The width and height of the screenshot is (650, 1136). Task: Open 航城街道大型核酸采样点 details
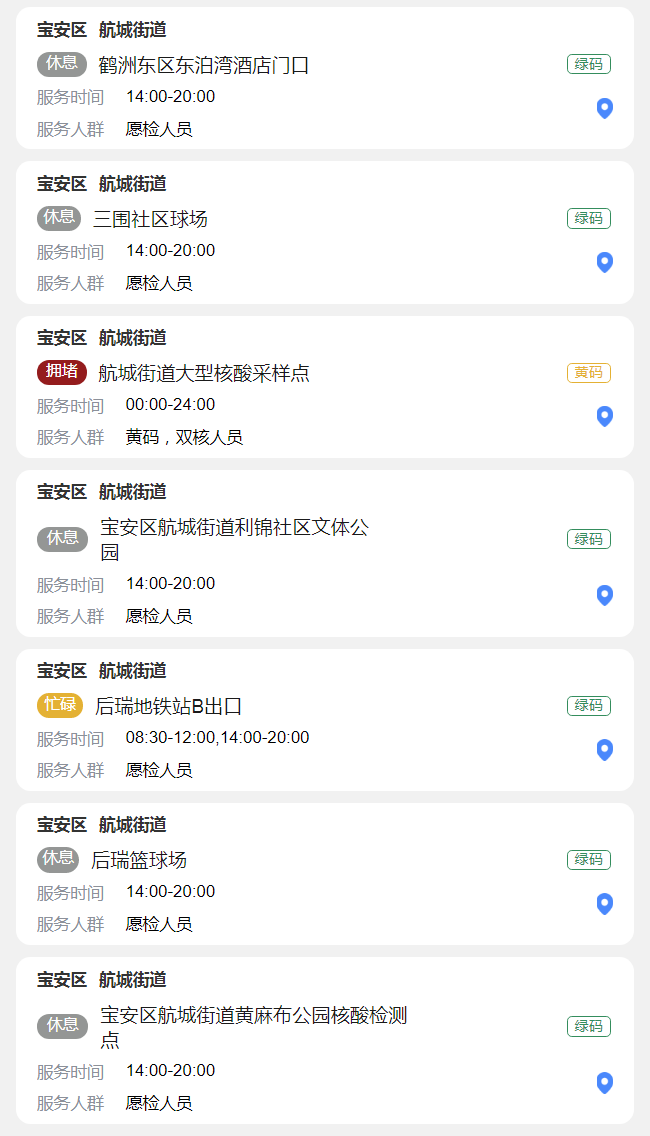(325, 387)
